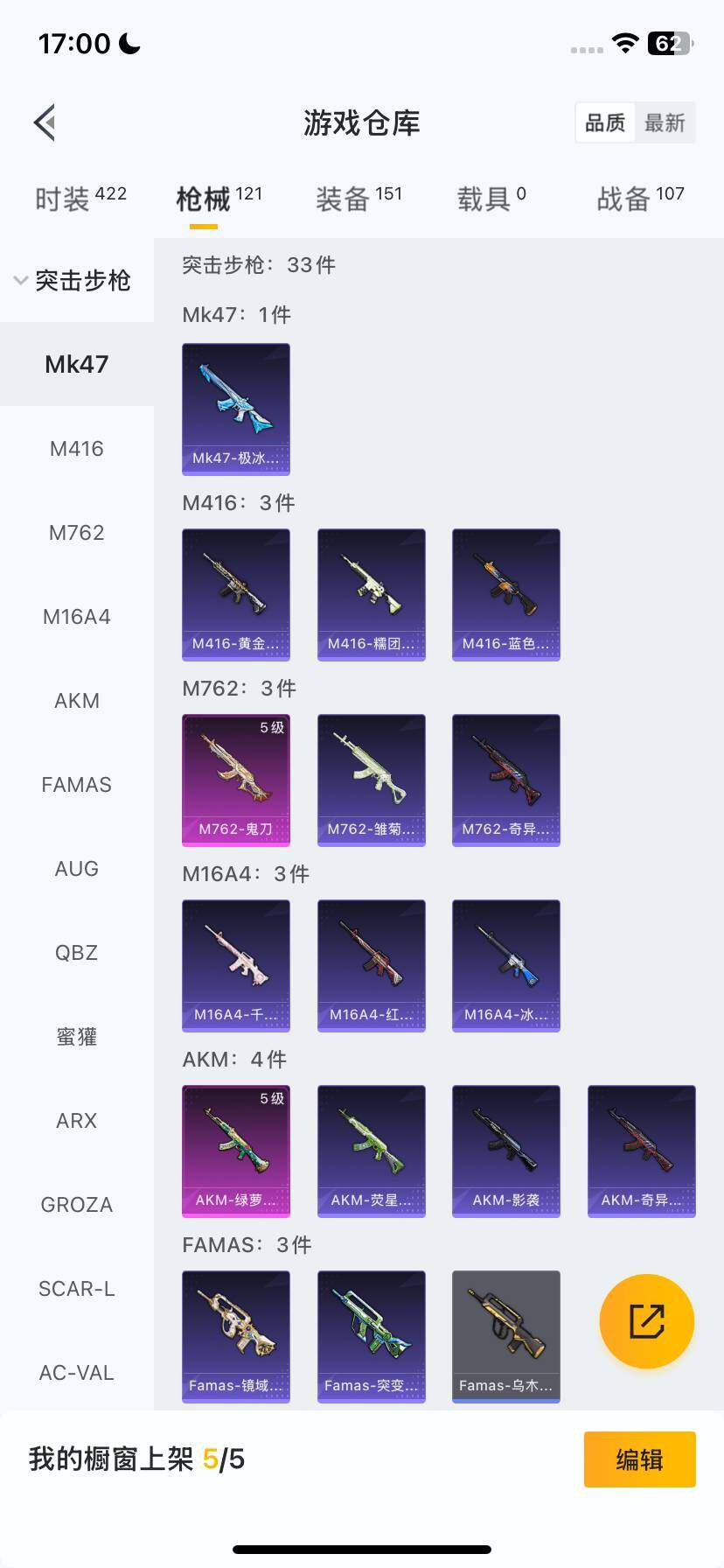Open the Mk47-极冰 skin tile
This screenshot has height=1568, width=724.
(236, 409)
